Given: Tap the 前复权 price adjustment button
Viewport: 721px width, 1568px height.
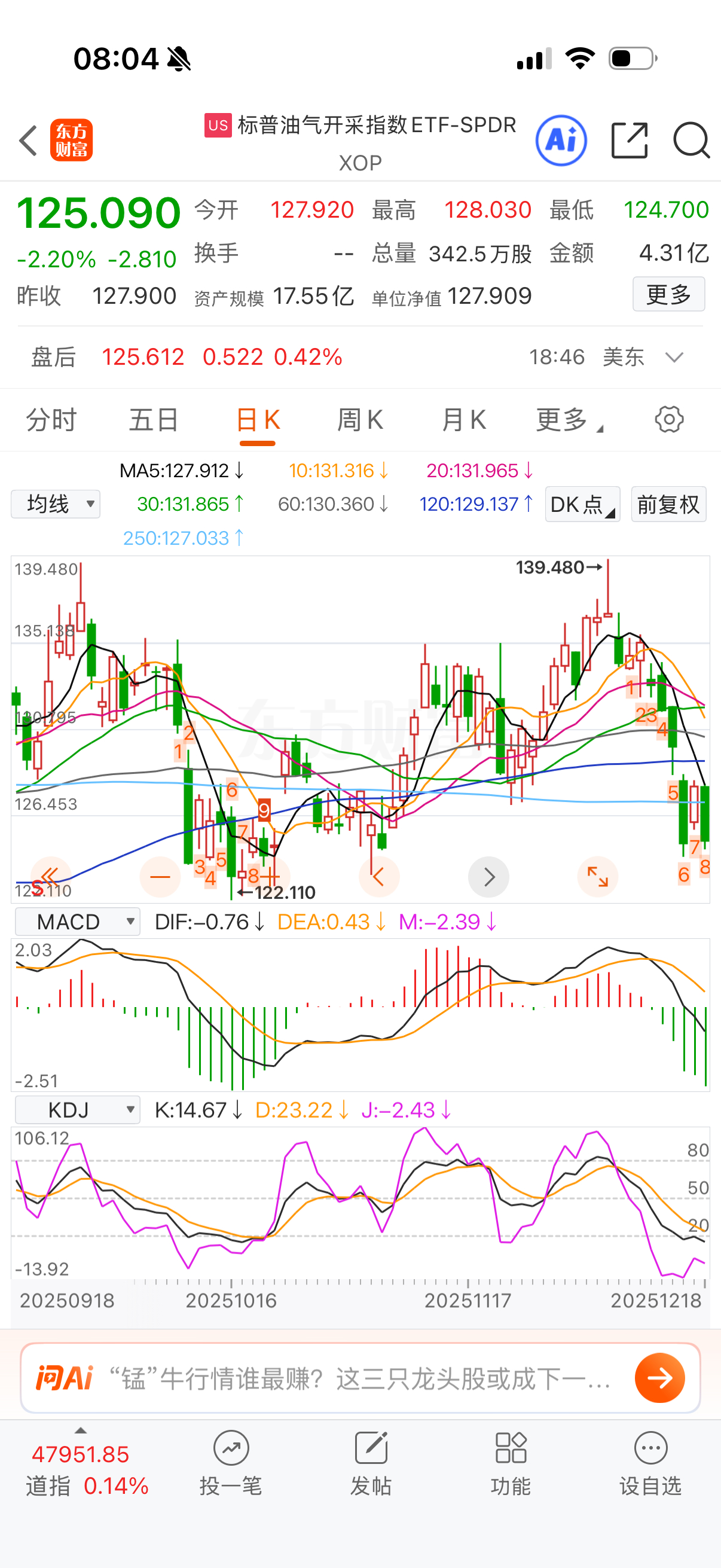Looking at the screenshot, I should click(x=668, y=504).
